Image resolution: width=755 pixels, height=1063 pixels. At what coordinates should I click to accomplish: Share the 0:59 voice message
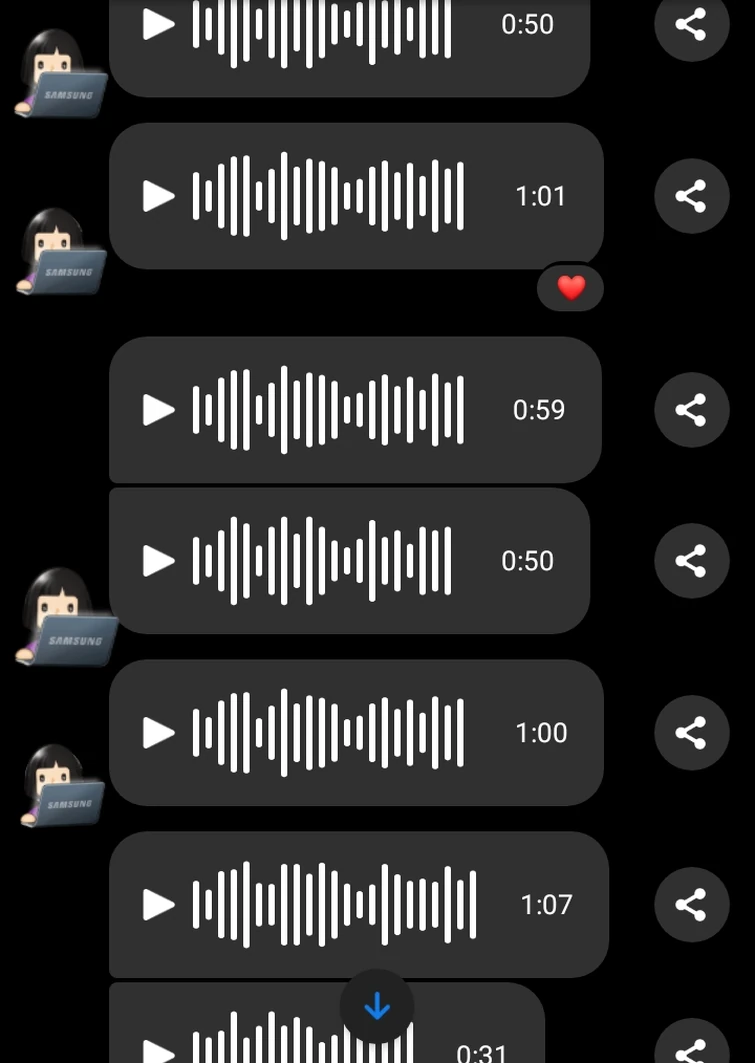coord(692,410)
